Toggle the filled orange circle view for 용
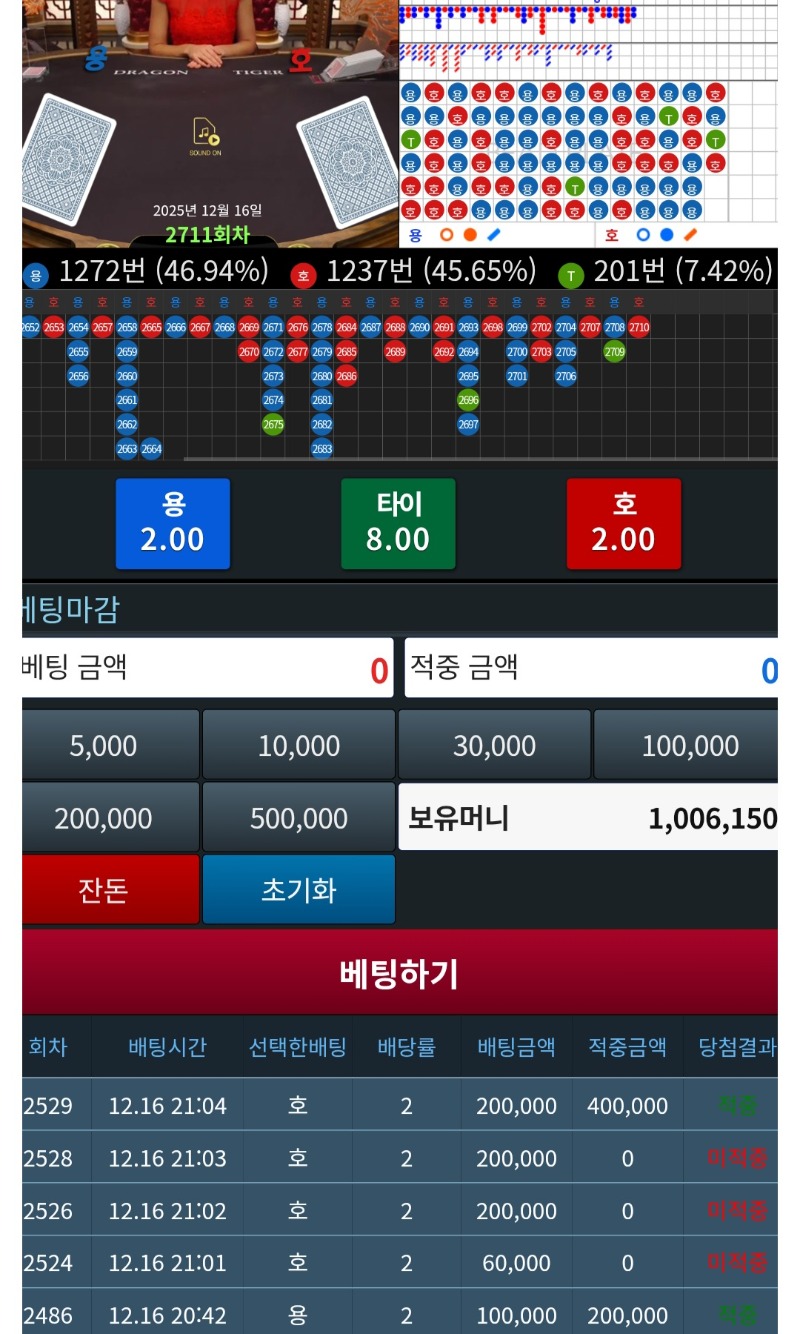This screenshot has width=800, height=1334. click(470, 234)
